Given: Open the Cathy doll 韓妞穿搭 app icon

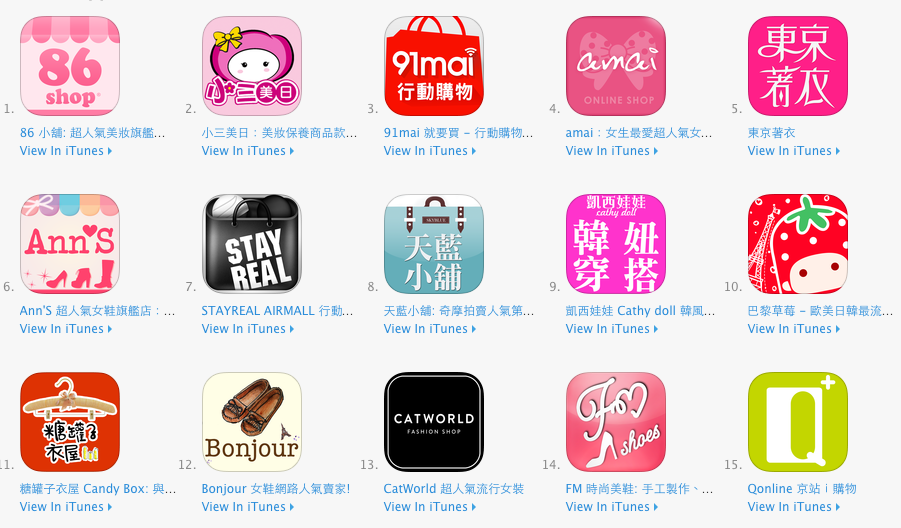Looking at the screenshot, I should tap(616, 244).
